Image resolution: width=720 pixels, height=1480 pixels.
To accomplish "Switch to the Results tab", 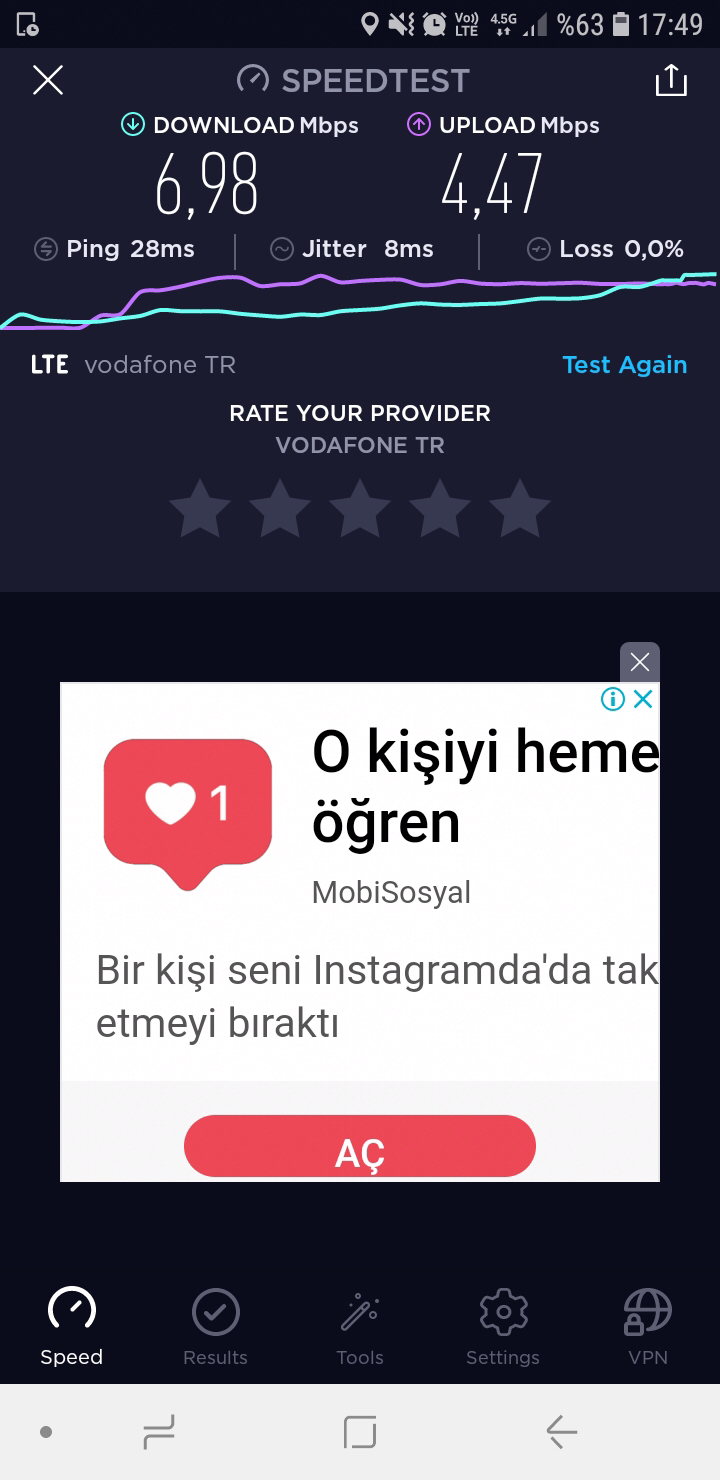I will coord(215,1327).
